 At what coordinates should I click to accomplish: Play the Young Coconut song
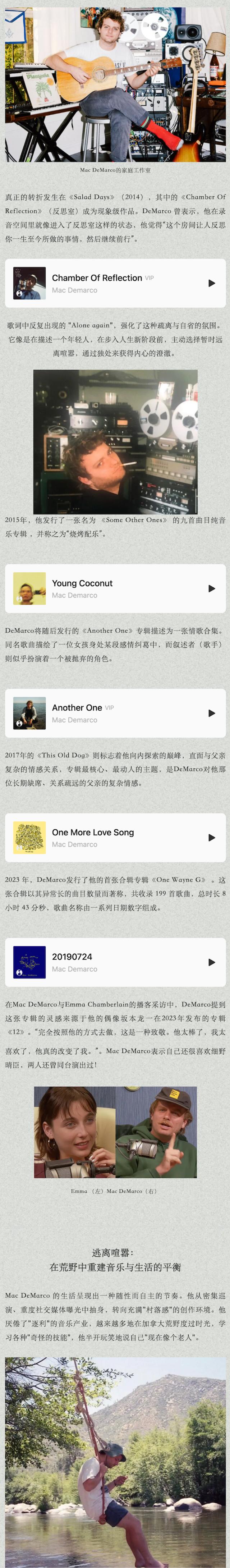[x=211, y=588]
